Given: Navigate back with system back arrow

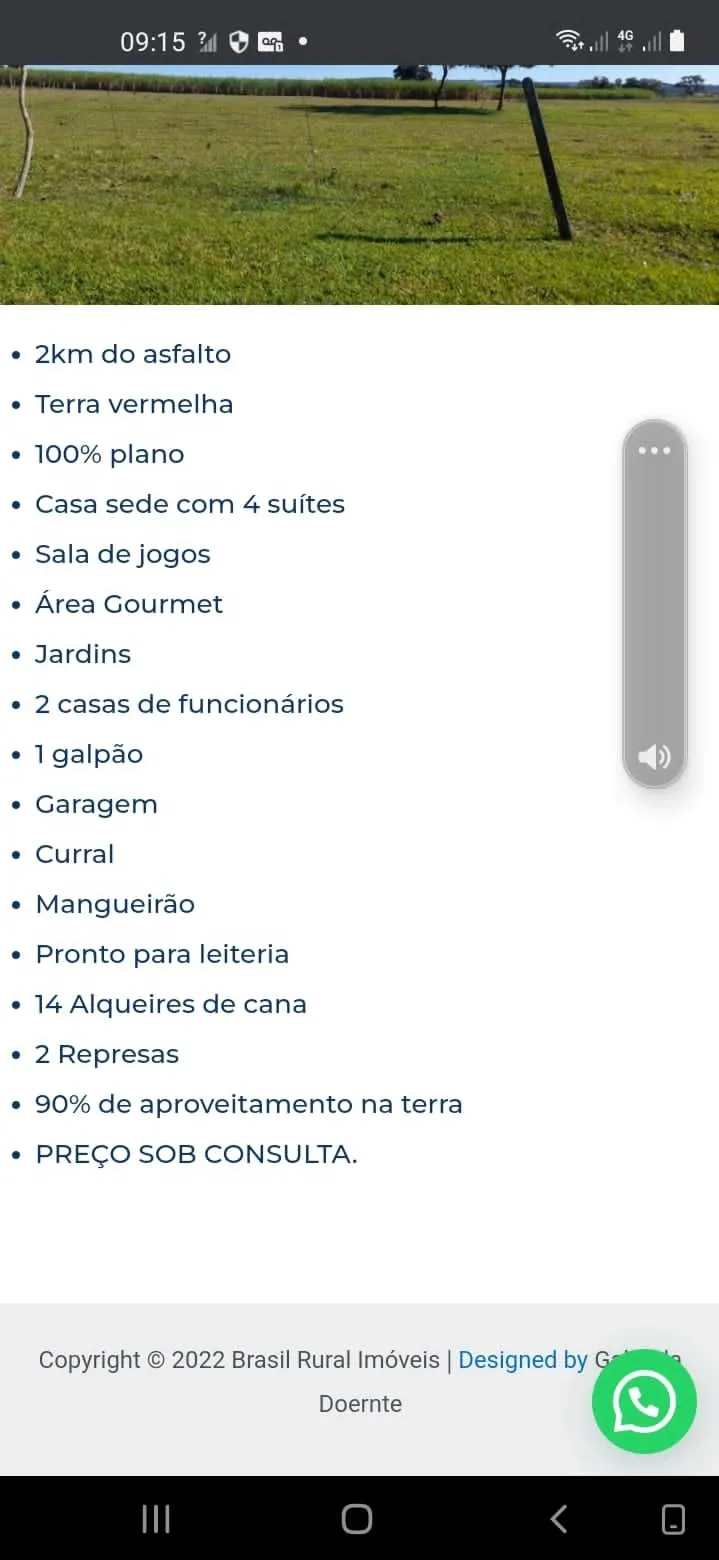Looking at the screenshot, I should [x=559, y=1519].
